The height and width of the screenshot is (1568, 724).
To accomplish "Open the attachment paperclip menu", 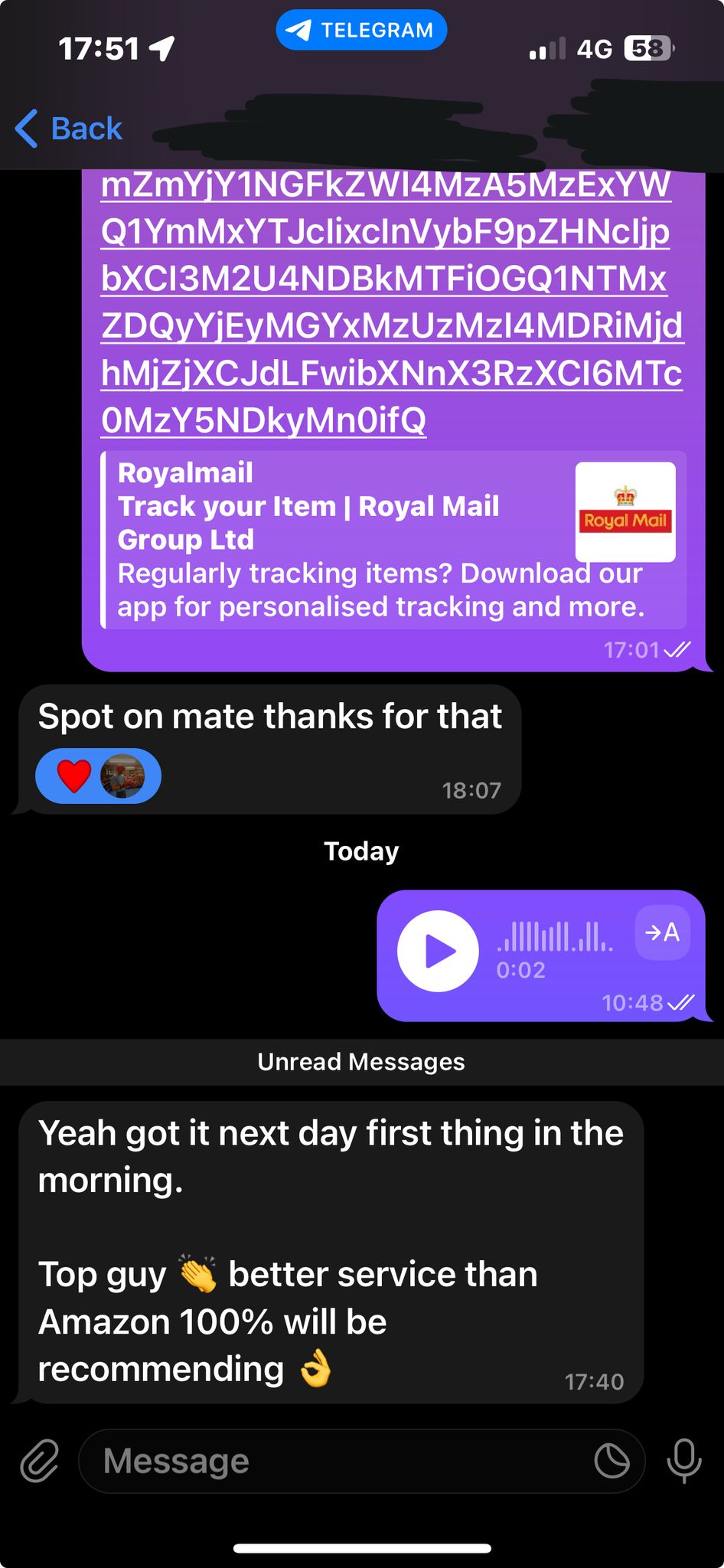I will (39, 1461).
